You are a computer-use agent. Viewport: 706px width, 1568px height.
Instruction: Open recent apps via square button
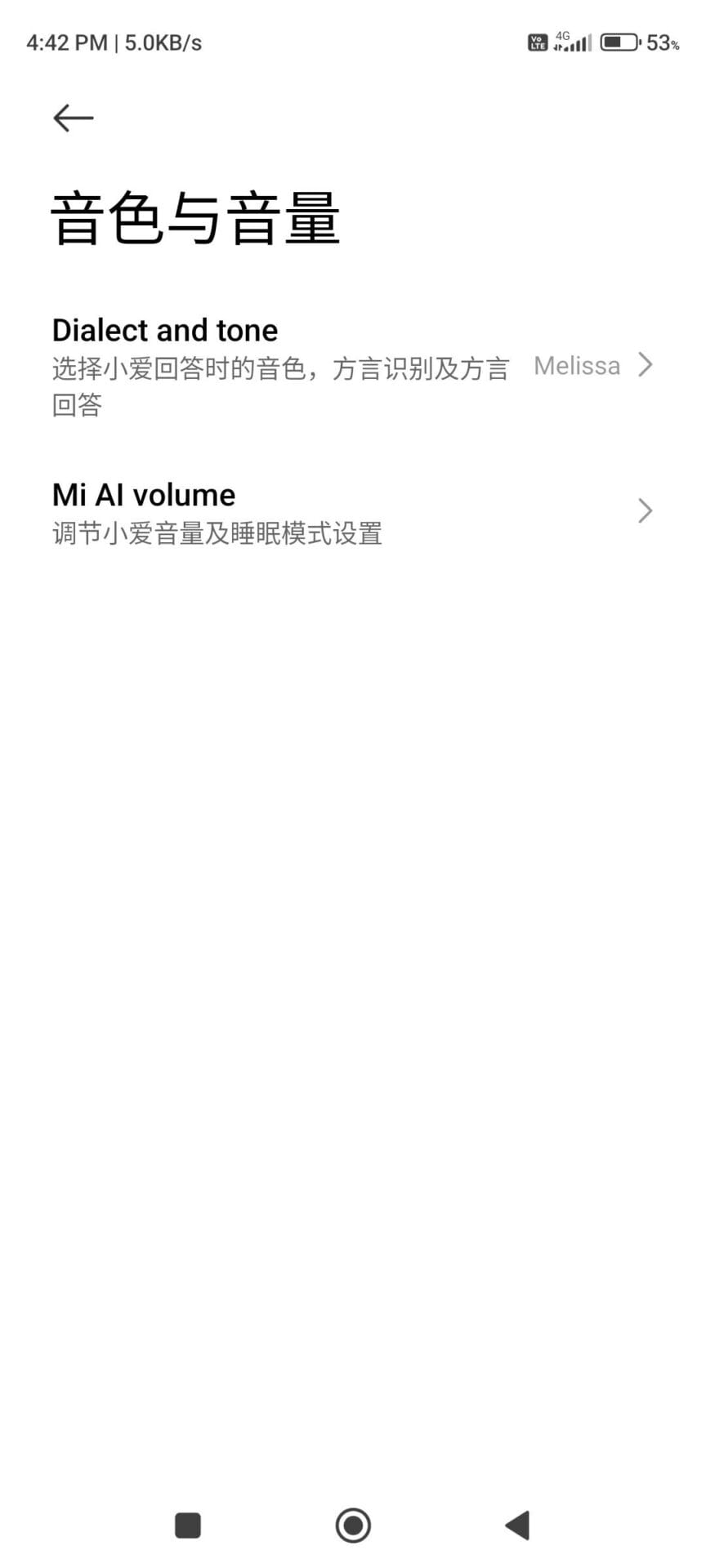pos(188,1525)
